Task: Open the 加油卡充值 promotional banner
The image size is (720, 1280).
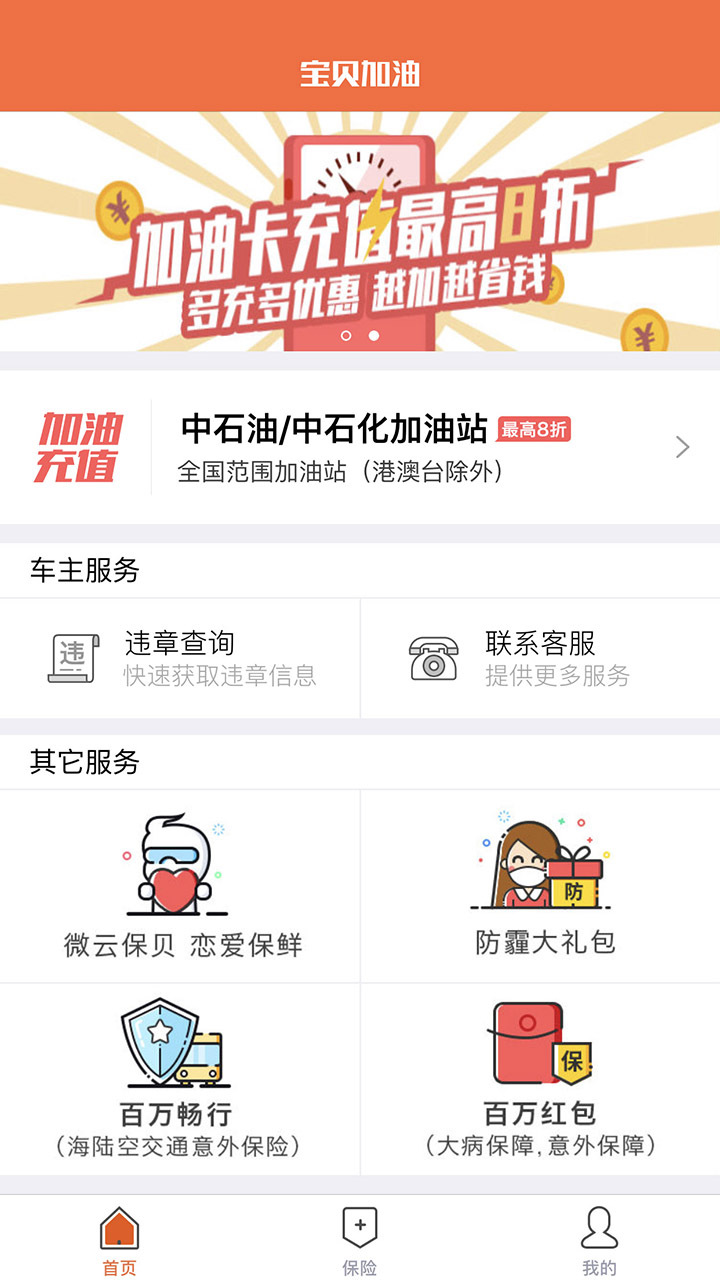Action: (360, 232)
